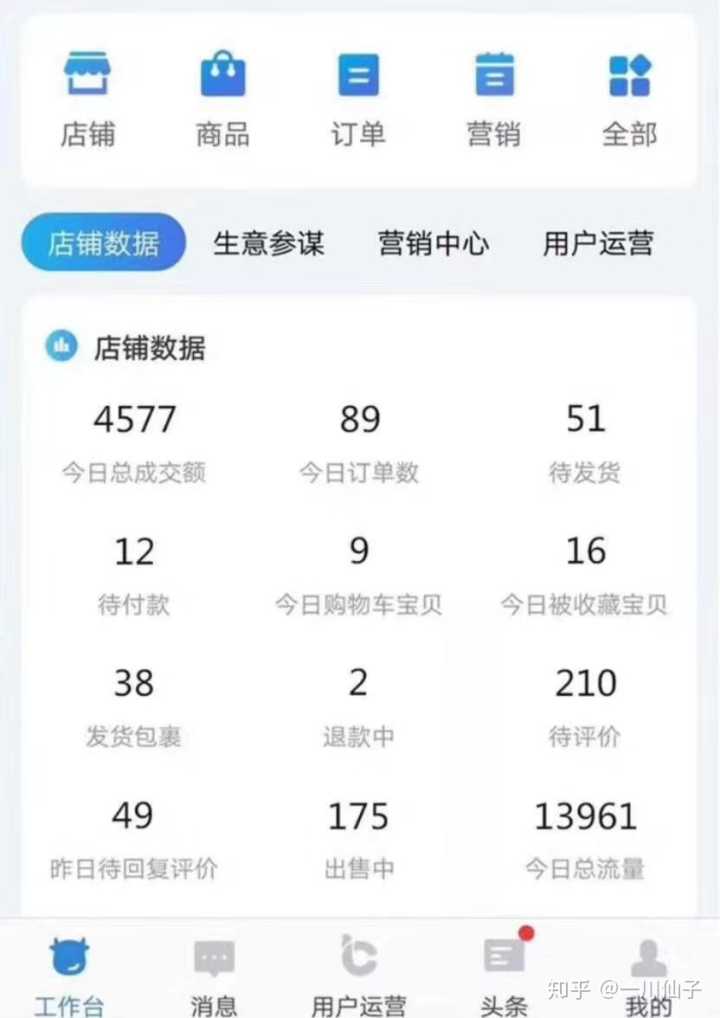Open the 待评价 count
The image size is (720, 1018).
pos(585,707)
